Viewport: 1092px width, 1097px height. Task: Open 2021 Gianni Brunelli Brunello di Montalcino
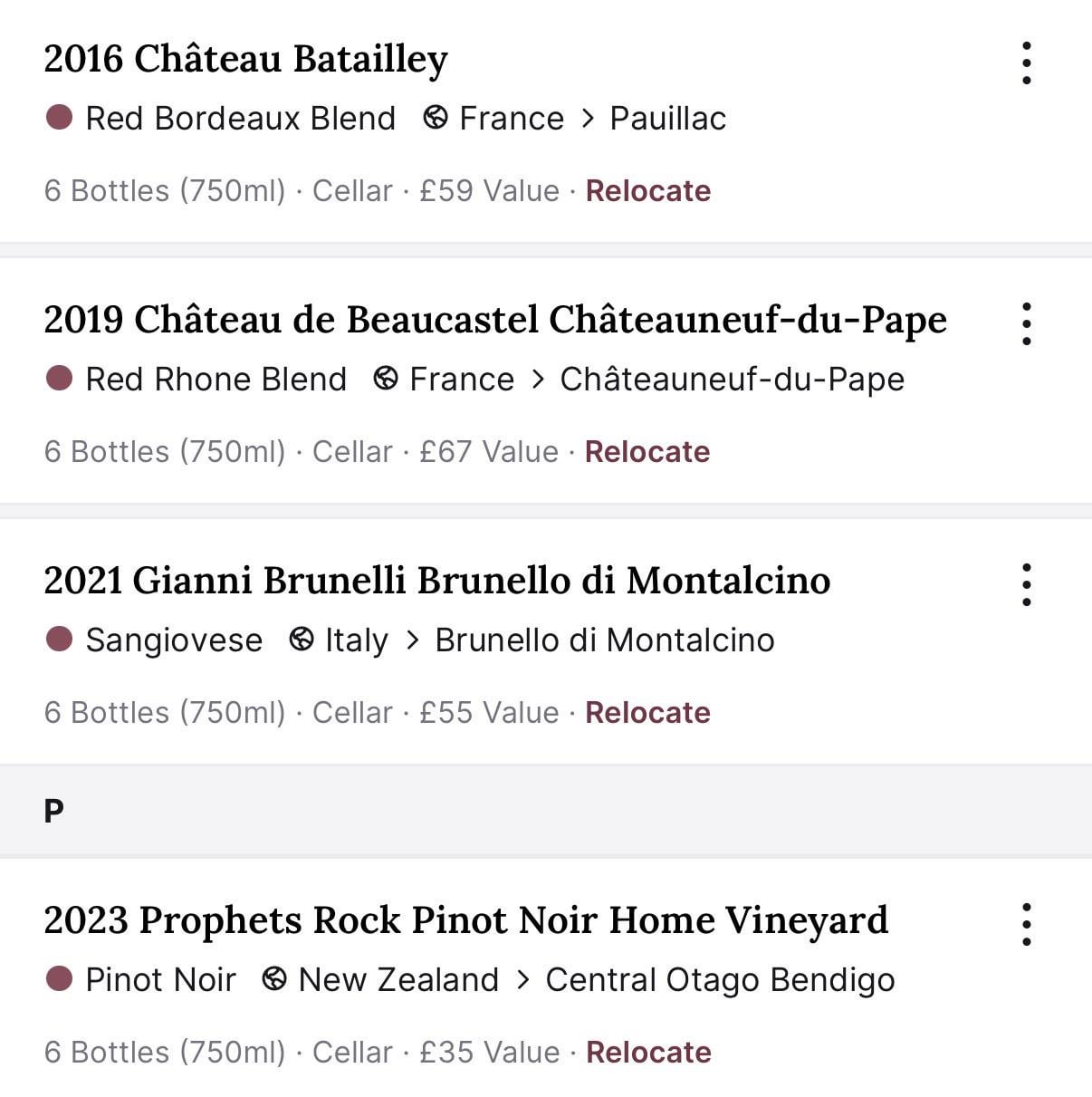(436, 581)
